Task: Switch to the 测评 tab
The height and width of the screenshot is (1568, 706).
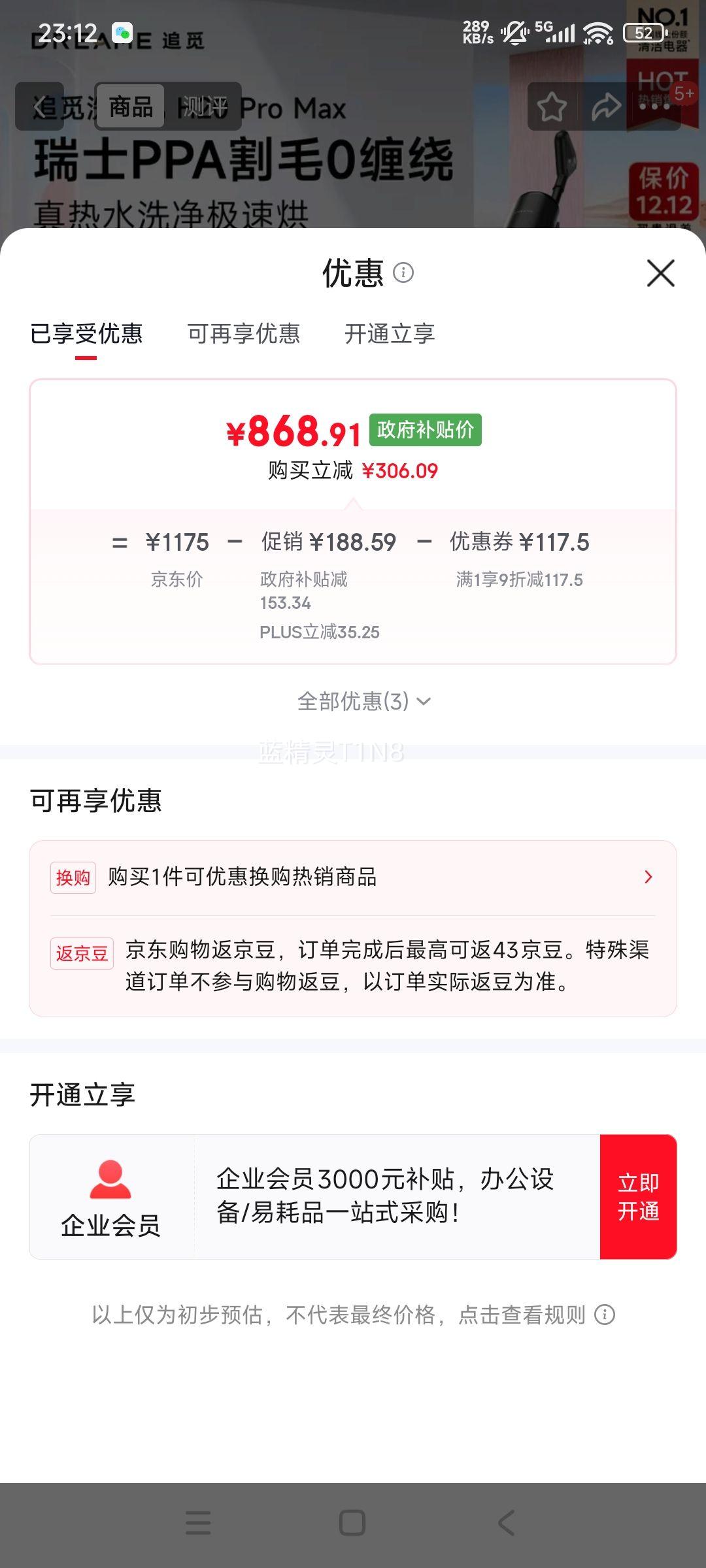Action: (205, 106)
